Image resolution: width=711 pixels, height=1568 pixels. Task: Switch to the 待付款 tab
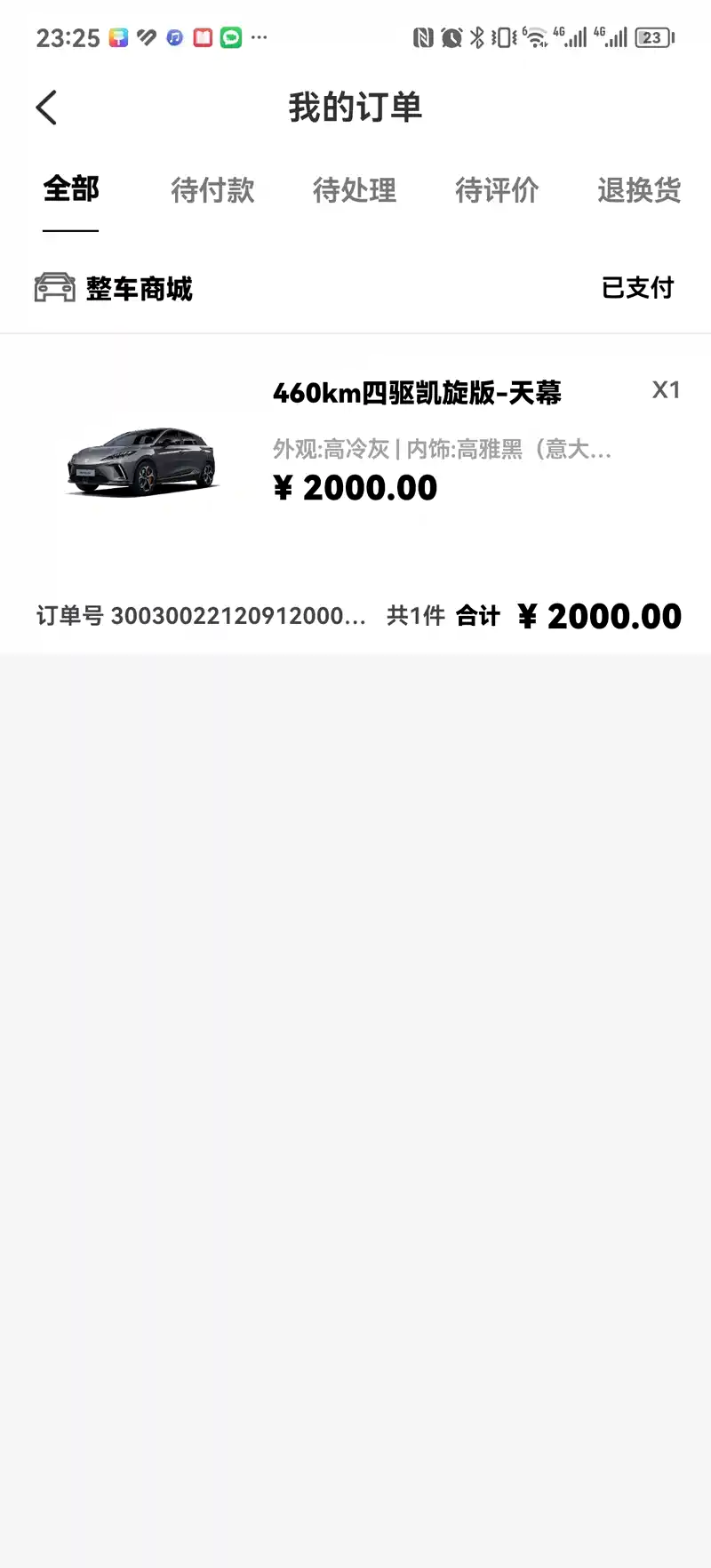[212, 190]
